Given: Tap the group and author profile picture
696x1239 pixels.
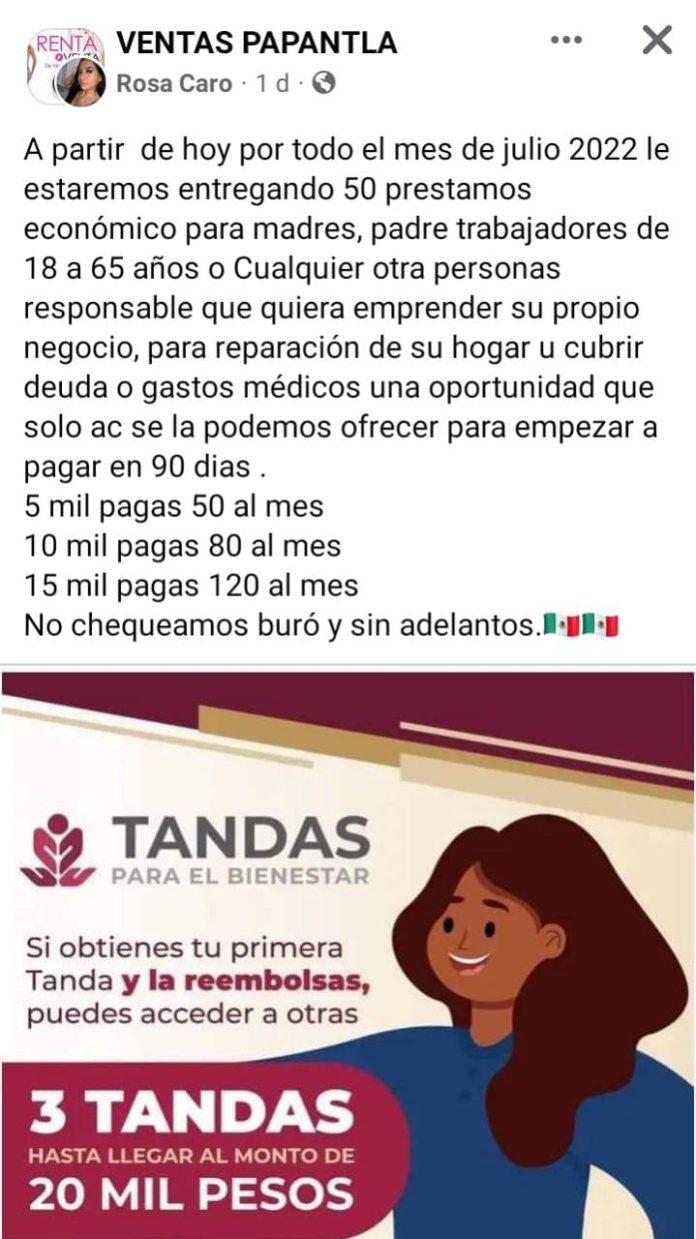Looking at the screenshot, I should 66,65.
